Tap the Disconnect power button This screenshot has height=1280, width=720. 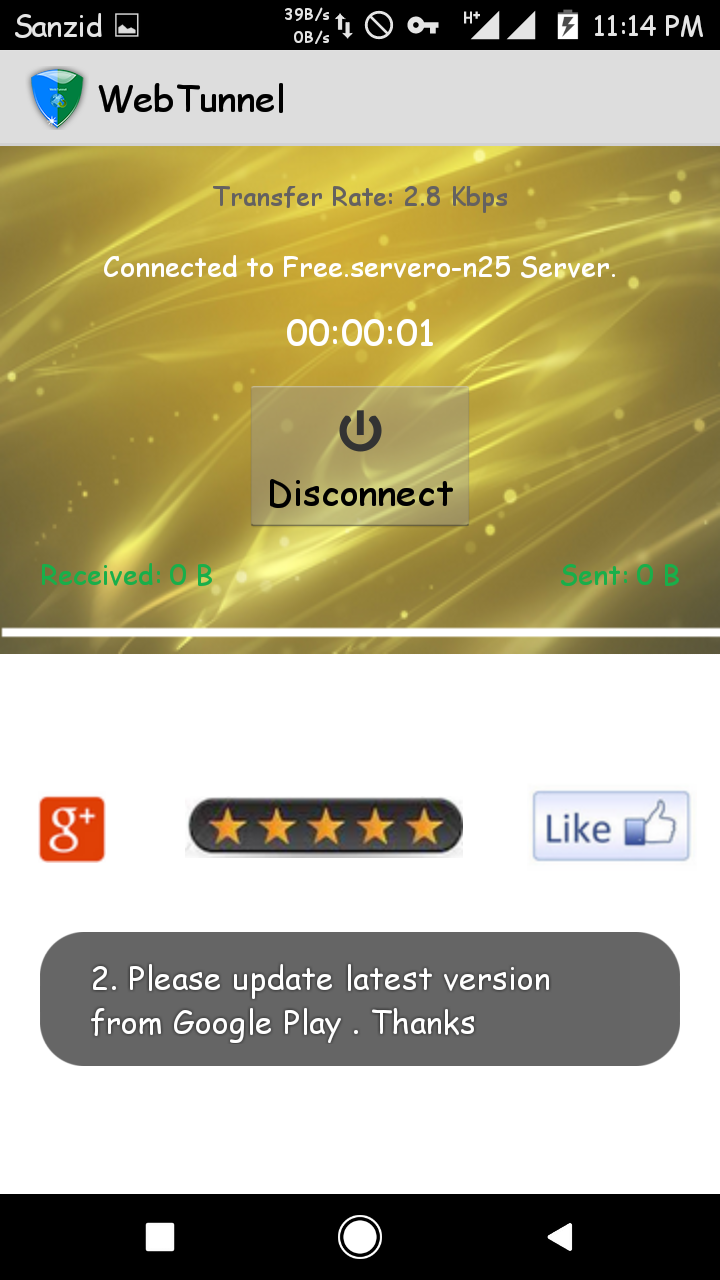[360, 456]
